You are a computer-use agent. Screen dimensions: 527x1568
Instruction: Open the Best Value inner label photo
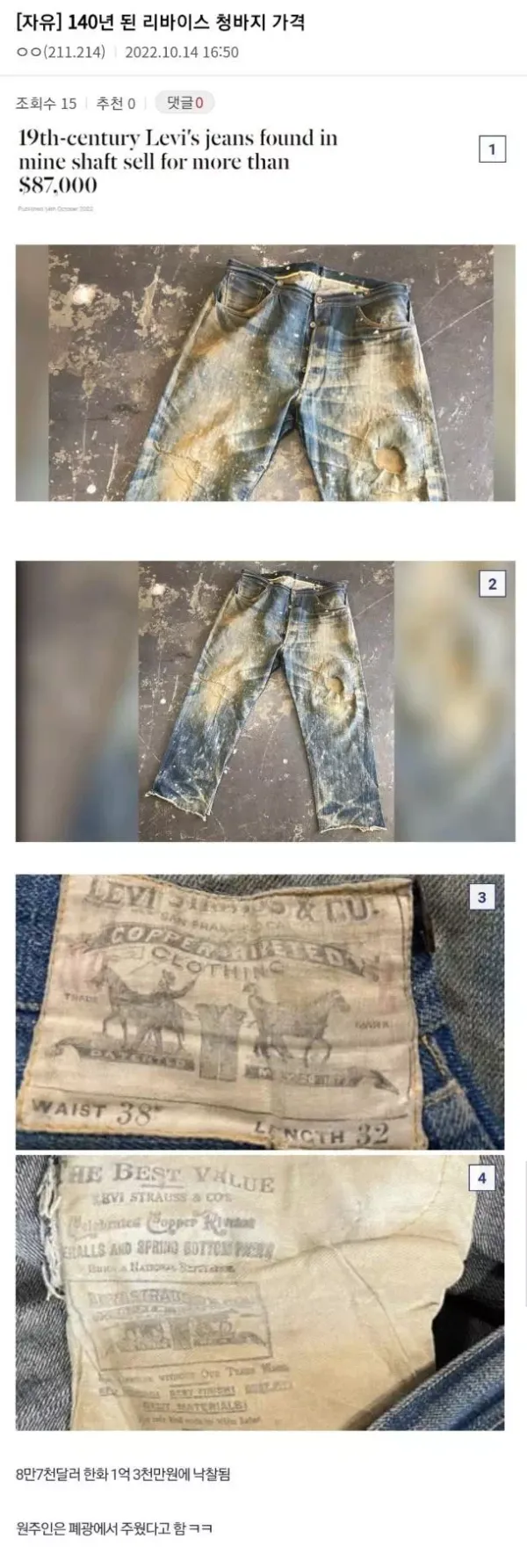(259, 1291)
